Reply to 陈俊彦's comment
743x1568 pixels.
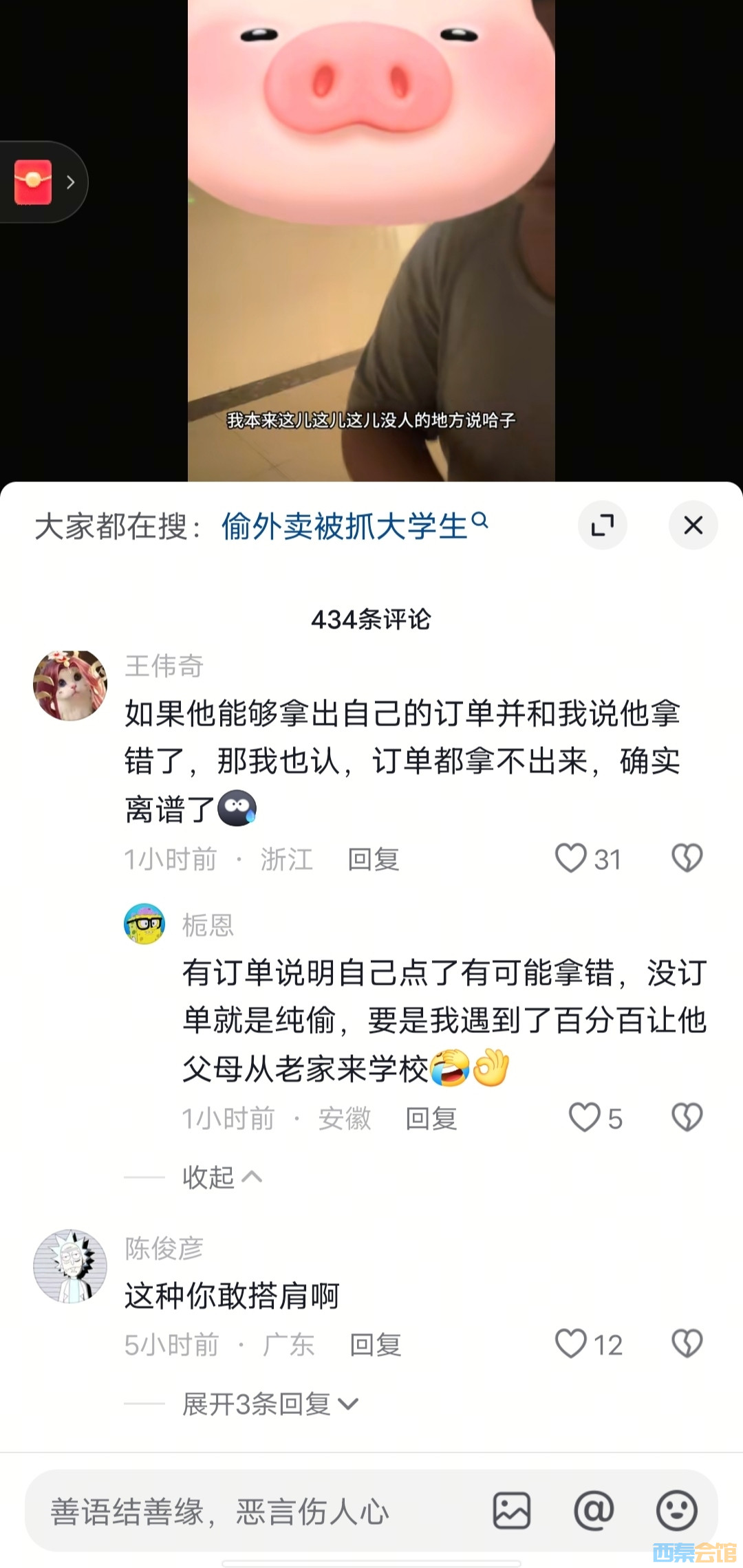[376, 1345]
